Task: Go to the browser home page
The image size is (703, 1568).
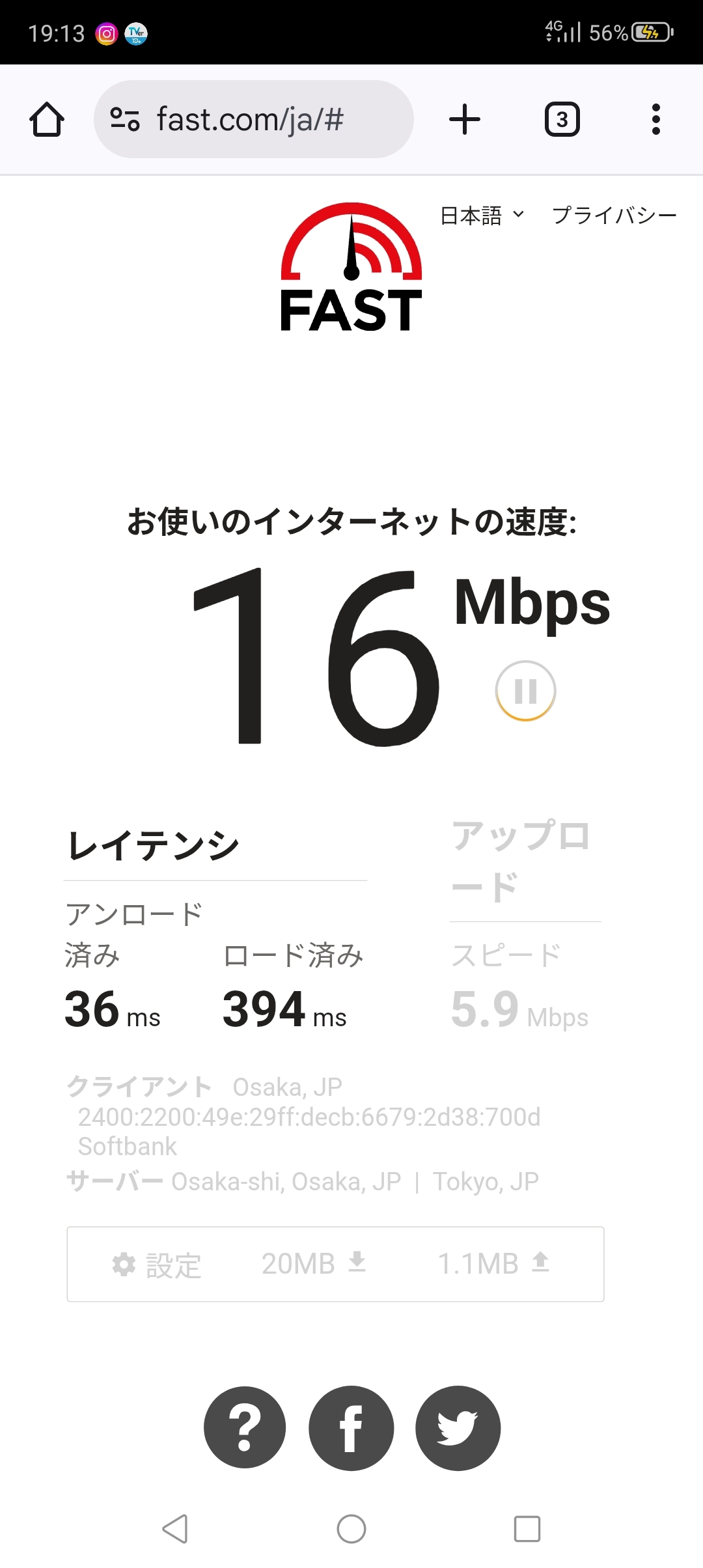Action: pos(47,120)
